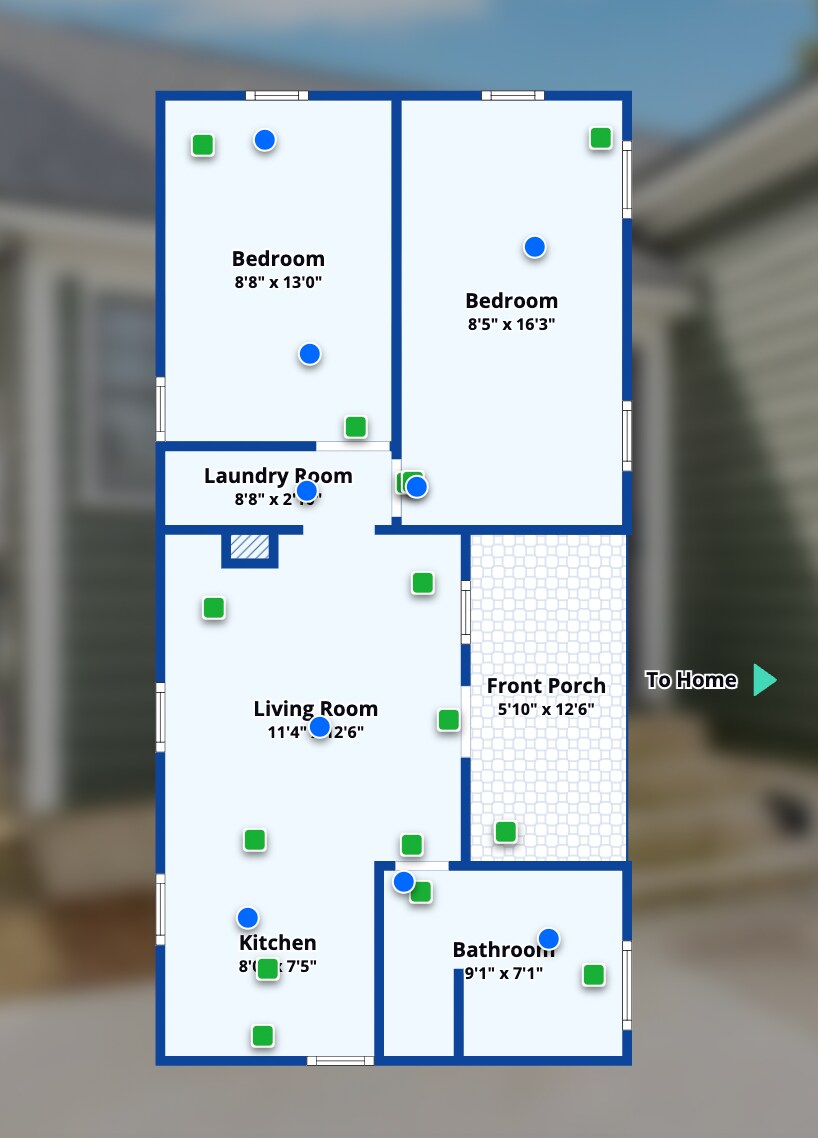This screenshot has height=1138, width=818.
Task: Tap the blue dot above the Kitchen label
Action: [x=248, y=918]
